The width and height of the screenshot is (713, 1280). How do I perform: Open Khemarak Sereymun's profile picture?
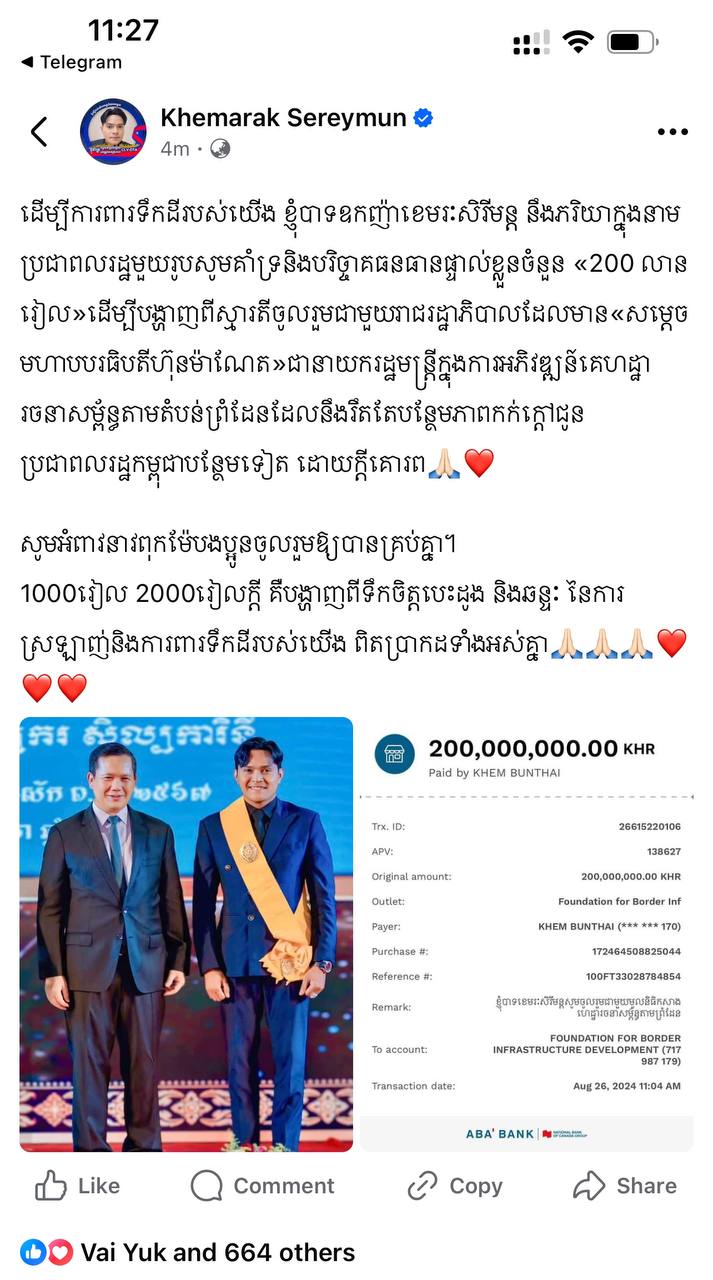click(113, 132)
